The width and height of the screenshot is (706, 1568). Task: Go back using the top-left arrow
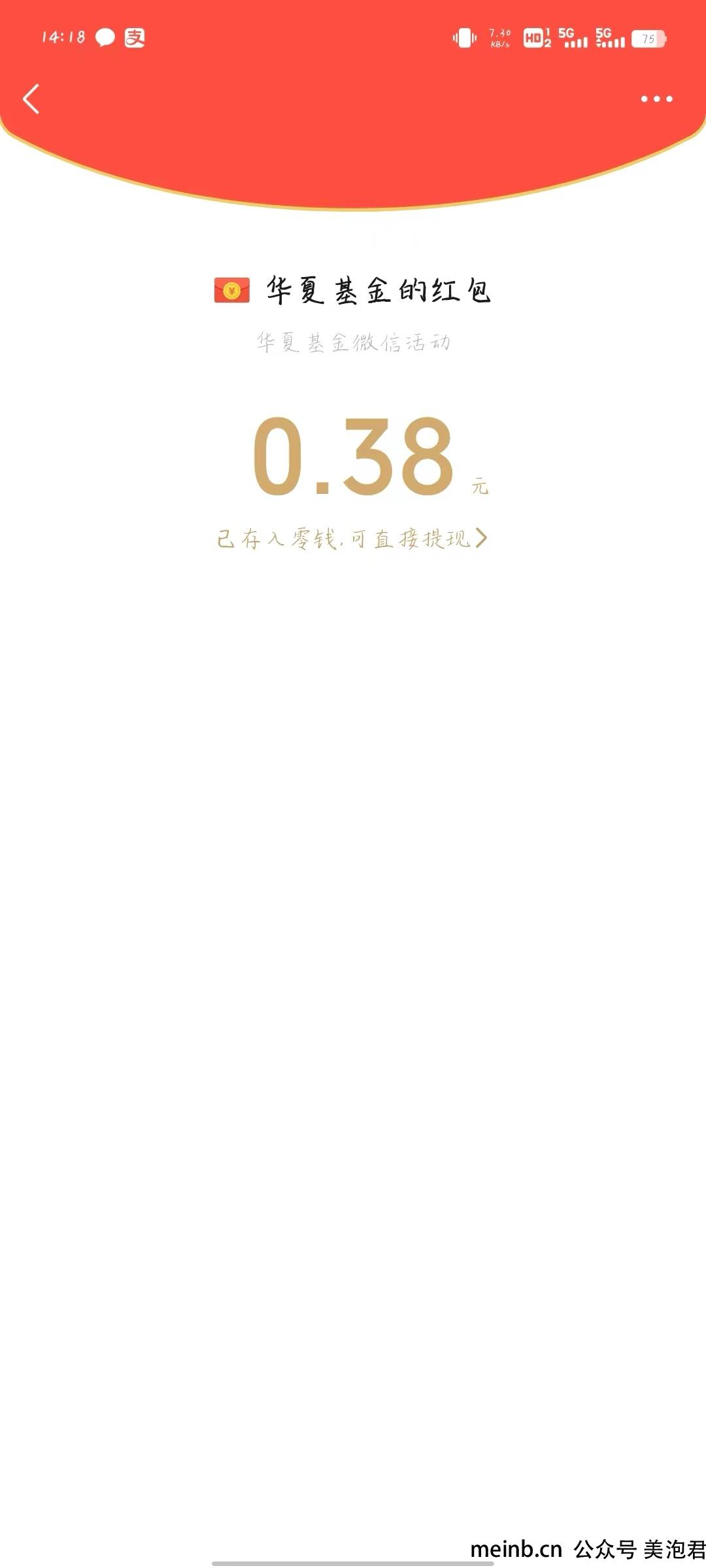tap(31, 99)
